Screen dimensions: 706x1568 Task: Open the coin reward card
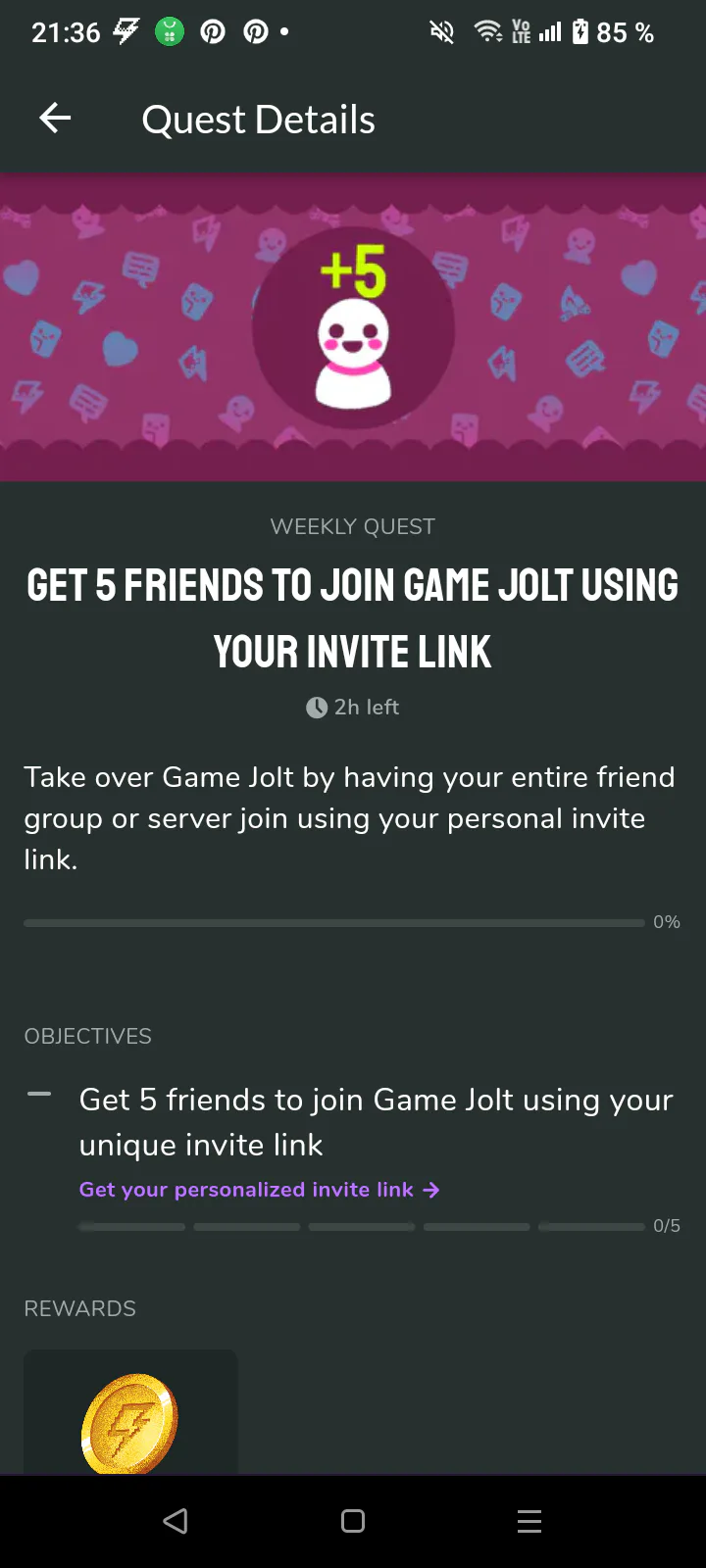[x=130, y=1411]
